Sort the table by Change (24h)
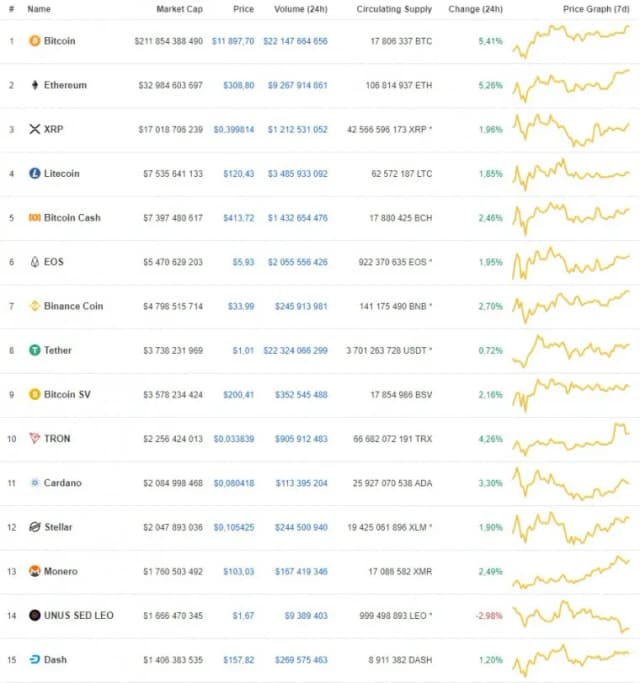The height and width of the screenshot is (683, 640). tap(478, 9)
